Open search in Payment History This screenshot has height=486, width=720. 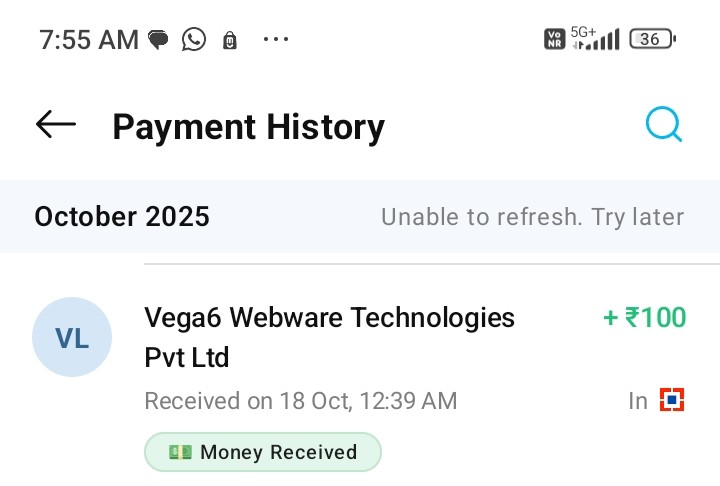coord(663,126)
